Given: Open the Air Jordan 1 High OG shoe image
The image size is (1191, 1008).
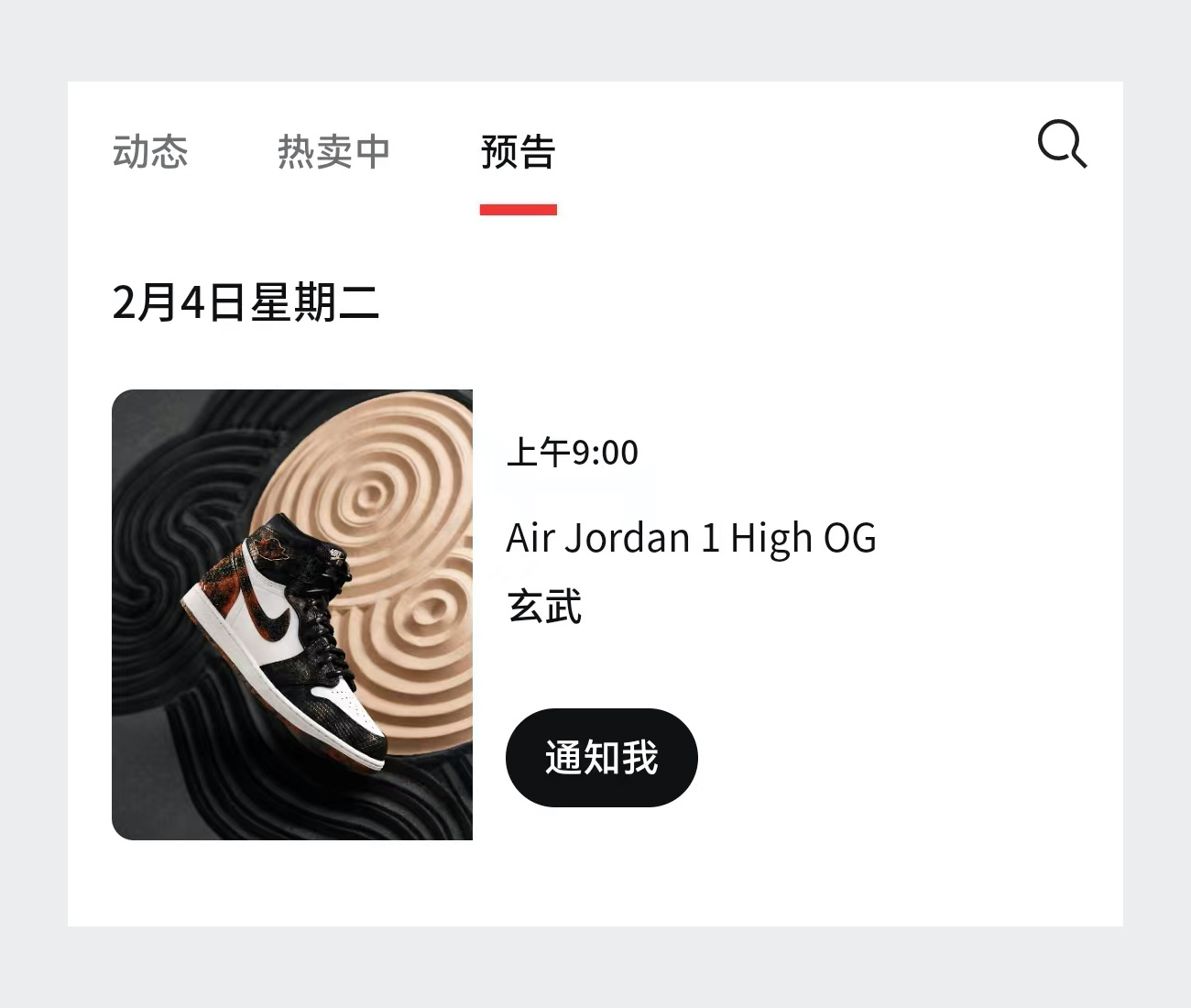Looking at the screenshot, I should (292, 614).
